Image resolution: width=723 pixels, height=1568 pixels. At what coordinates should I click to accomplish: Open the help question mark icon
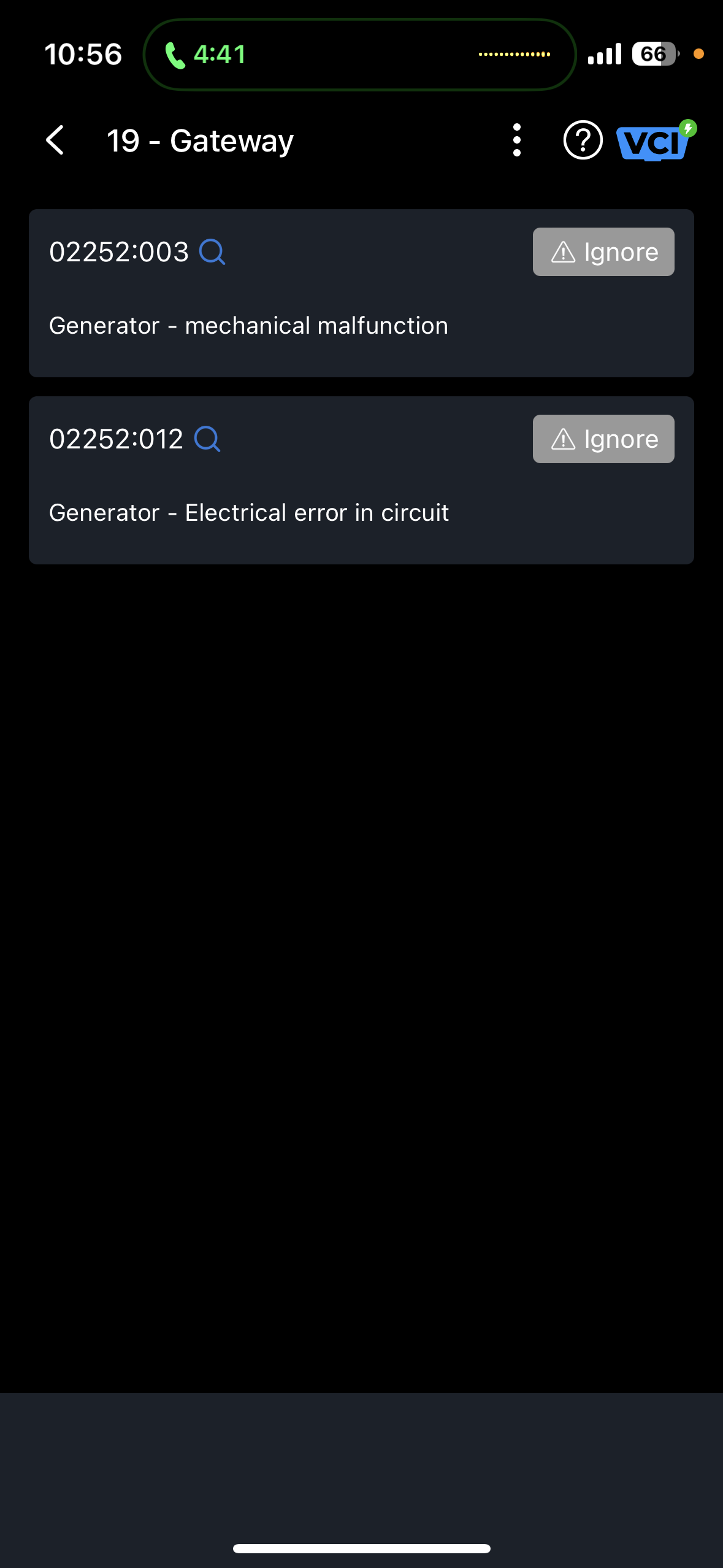point(583,140)
